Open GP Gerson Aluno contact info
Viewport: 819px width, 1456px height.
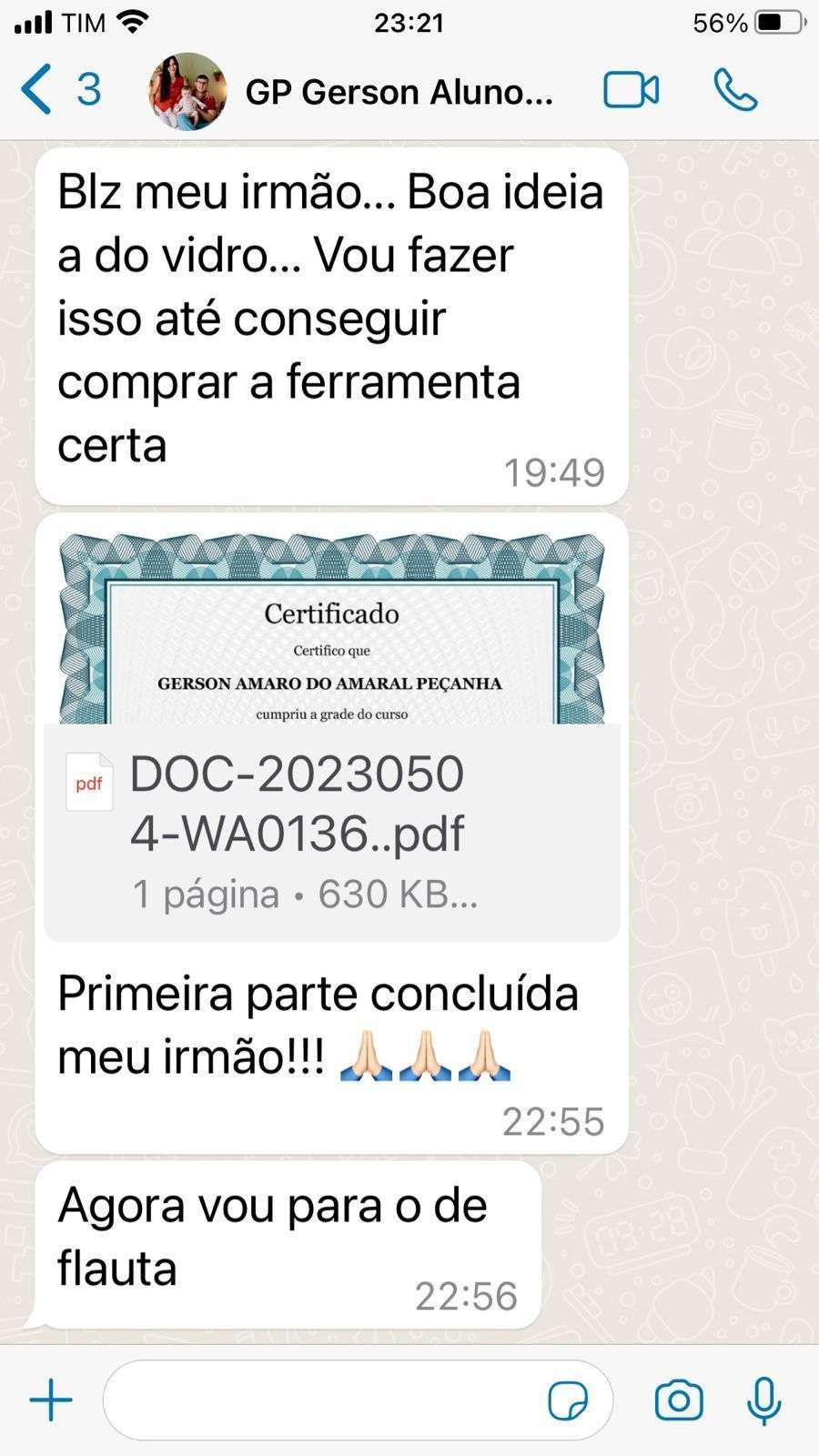tap(399, 92)
